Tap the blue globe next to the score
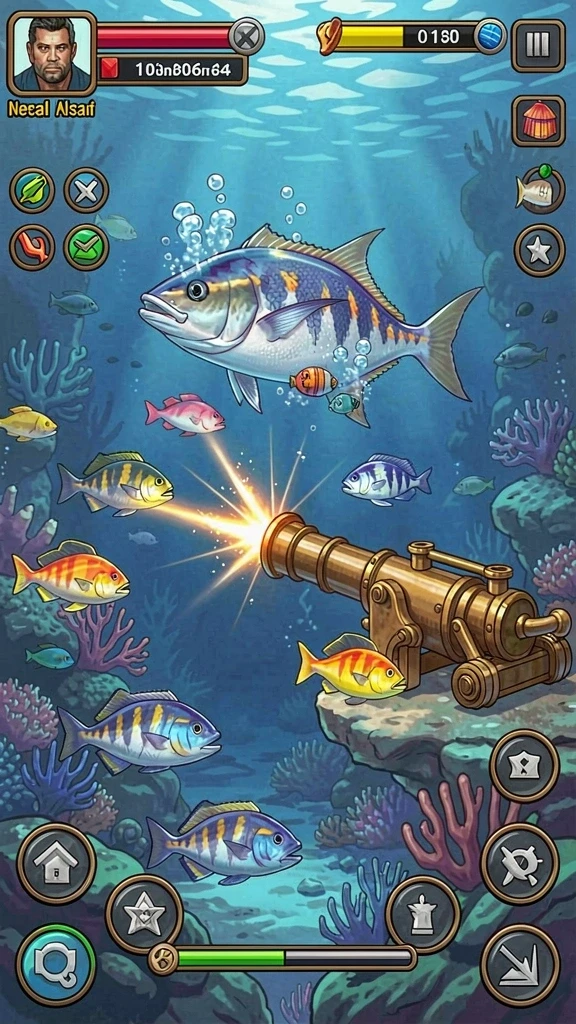The width and height of the screenshot is (576, 1024). pyautogui.click(x=490, y=36)
